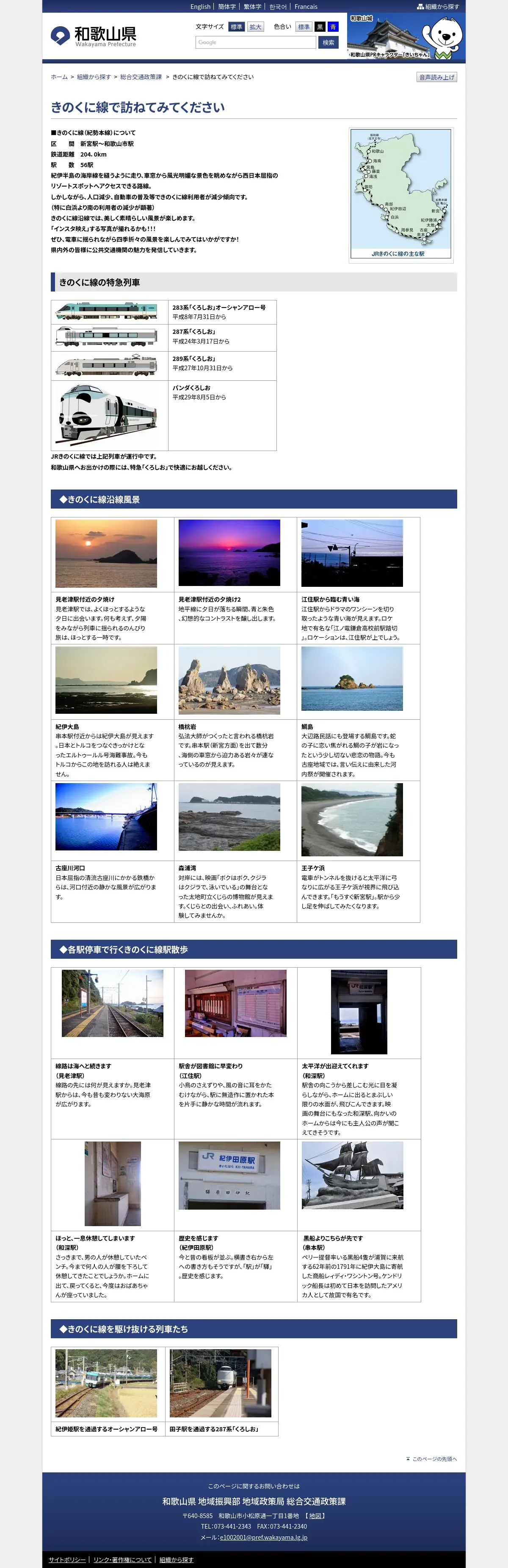
Task: Enlarge the JR きのくに線 station map
Action: (x=401, y=195)
